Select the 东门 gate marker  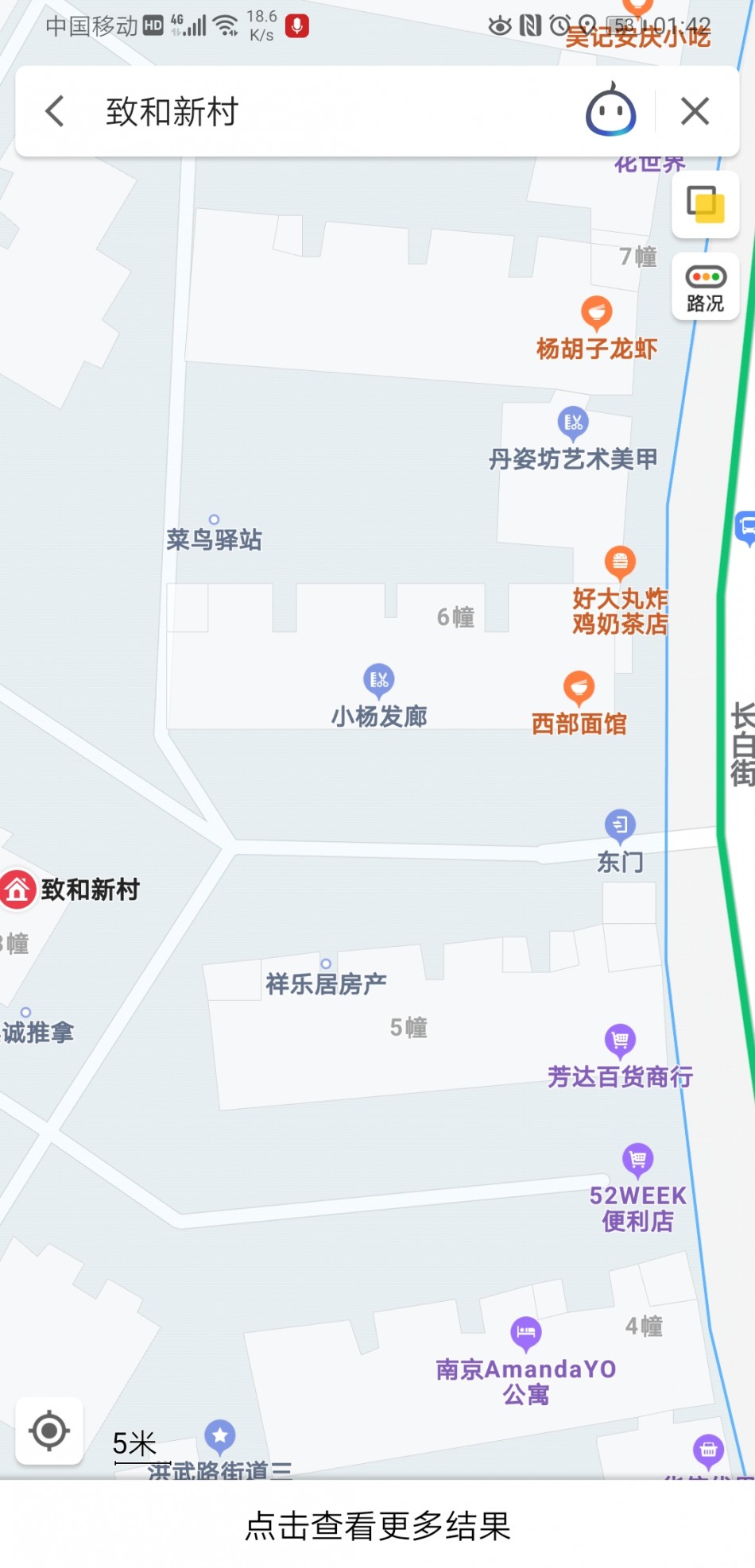pyautogui.click(x=620, y=827)
